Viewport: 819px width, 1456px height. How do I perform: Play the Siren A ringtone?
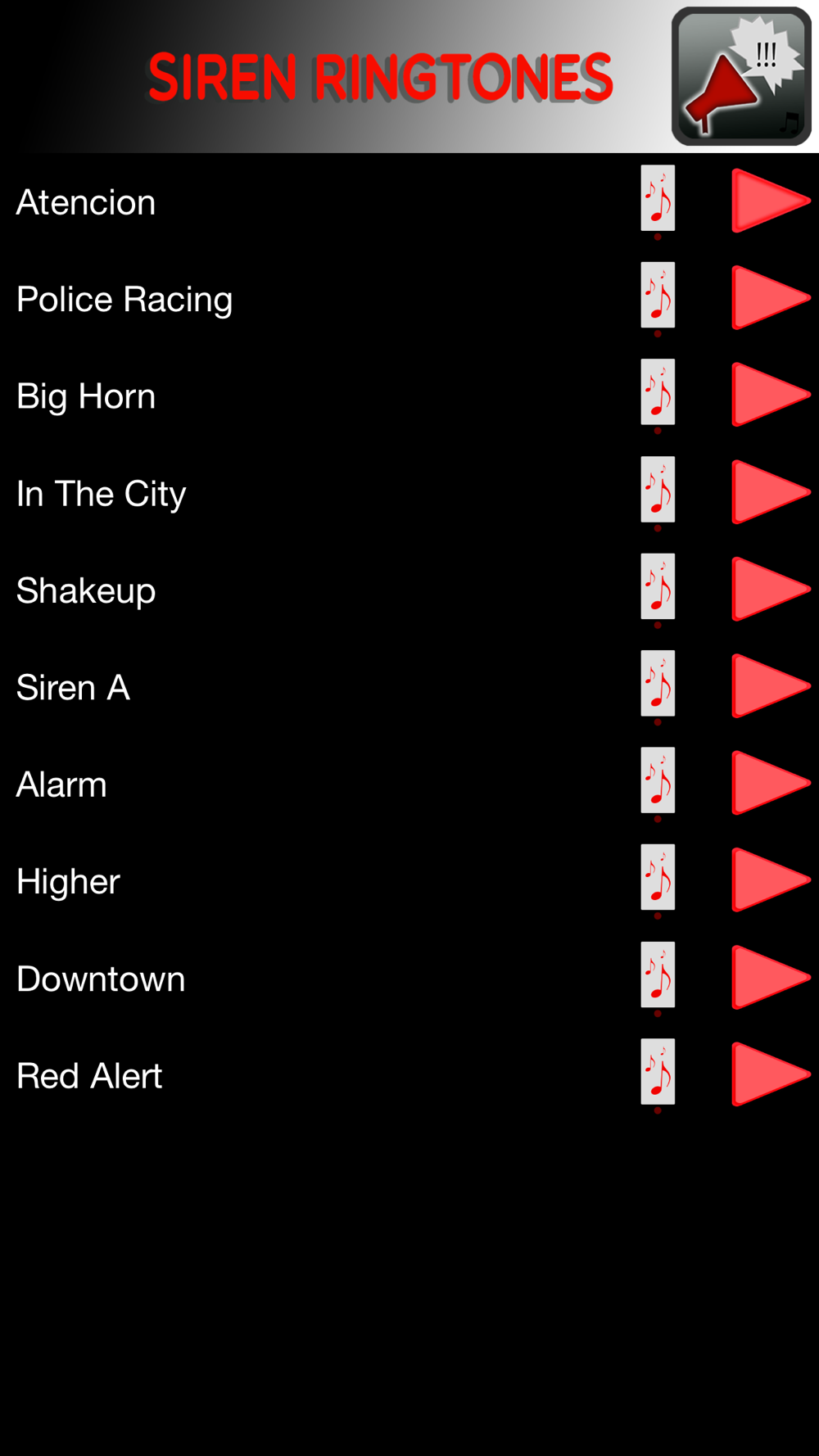771,685
